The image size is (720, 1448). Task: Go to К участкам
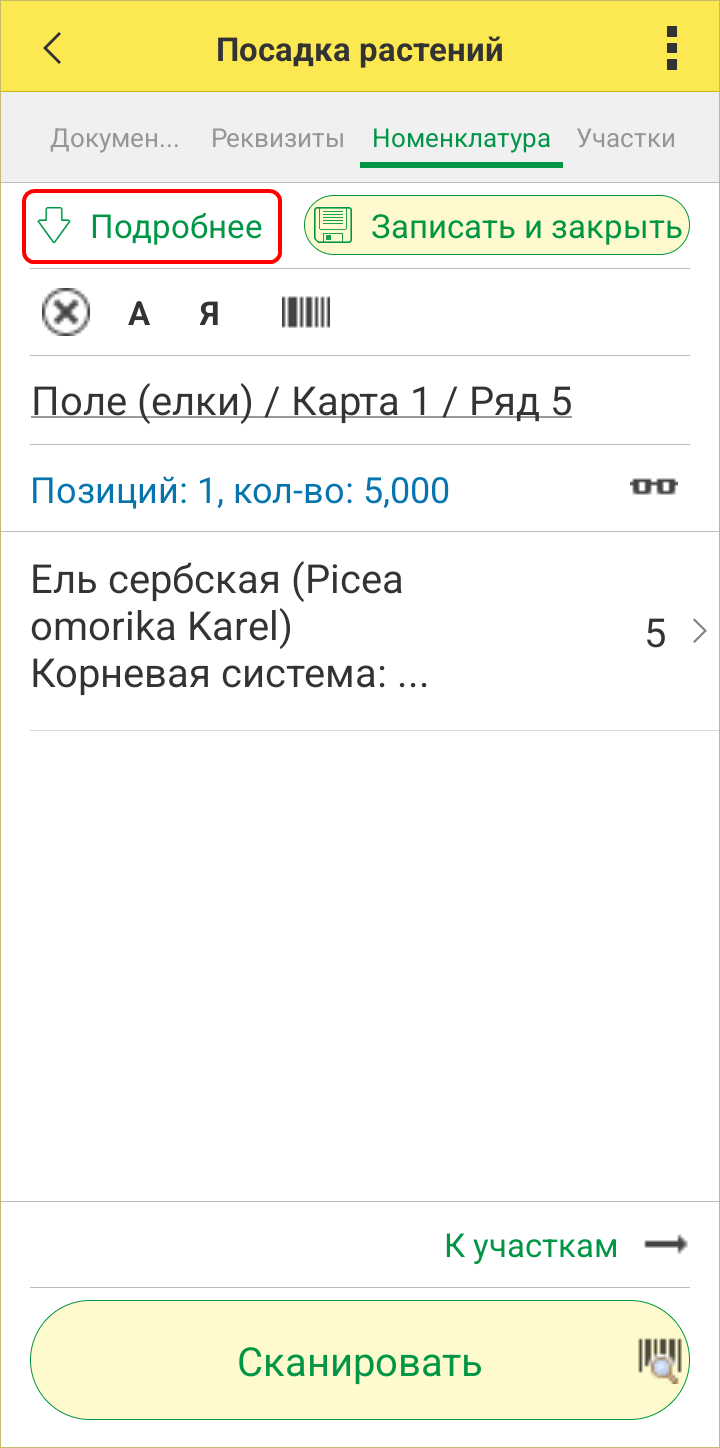[566, 1245]
